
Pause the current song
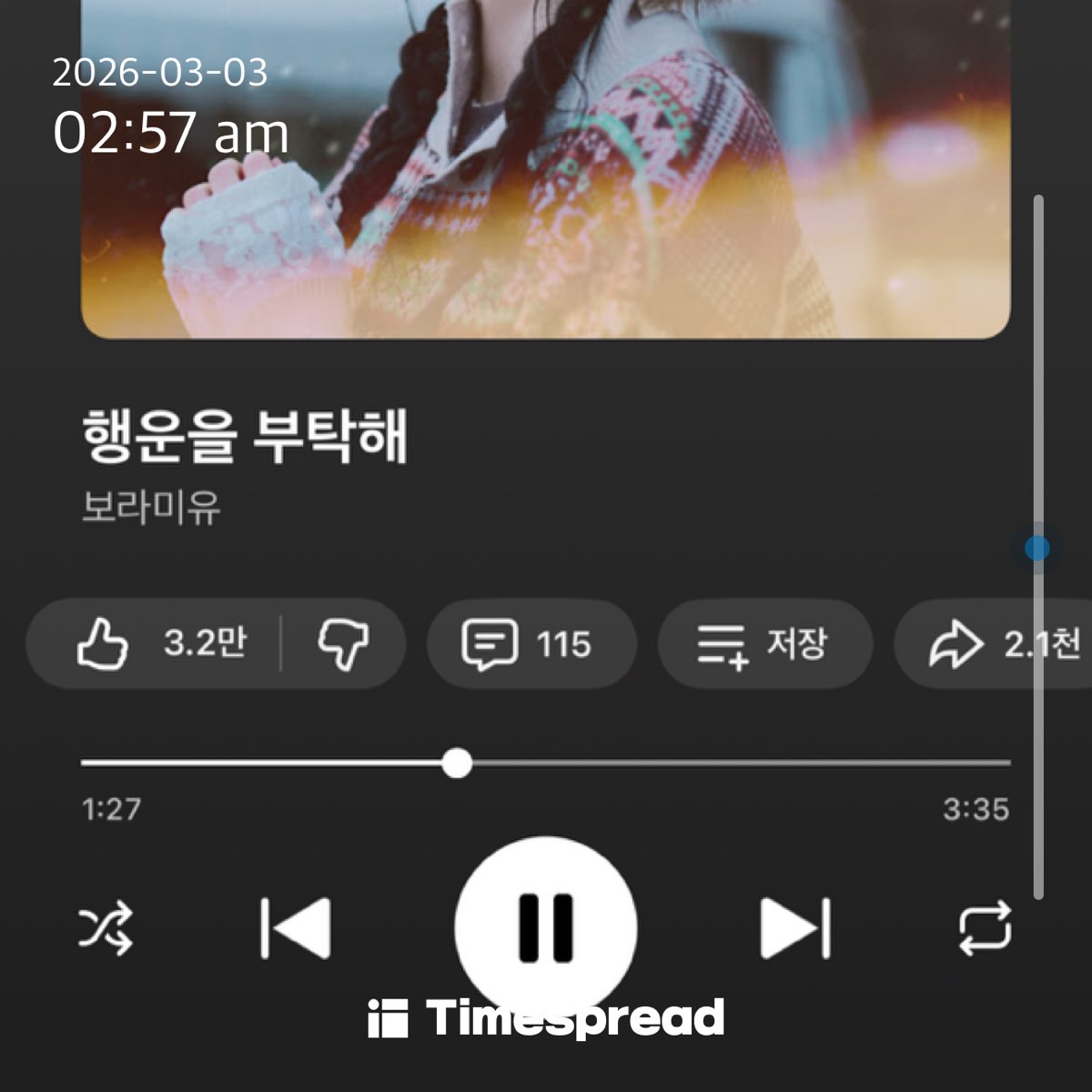546,926
